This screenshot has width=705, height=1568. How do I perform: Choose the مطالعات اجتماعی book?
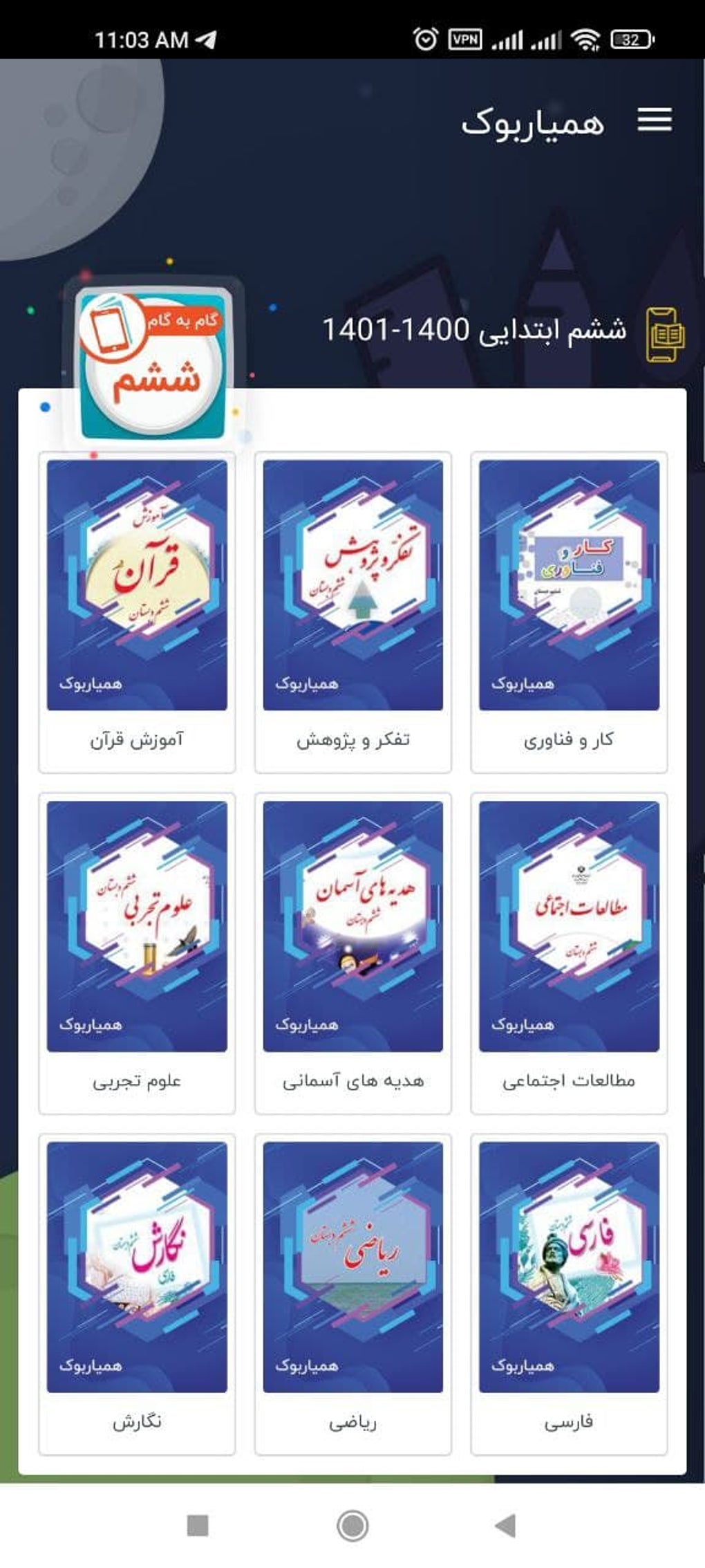[569, 952]
